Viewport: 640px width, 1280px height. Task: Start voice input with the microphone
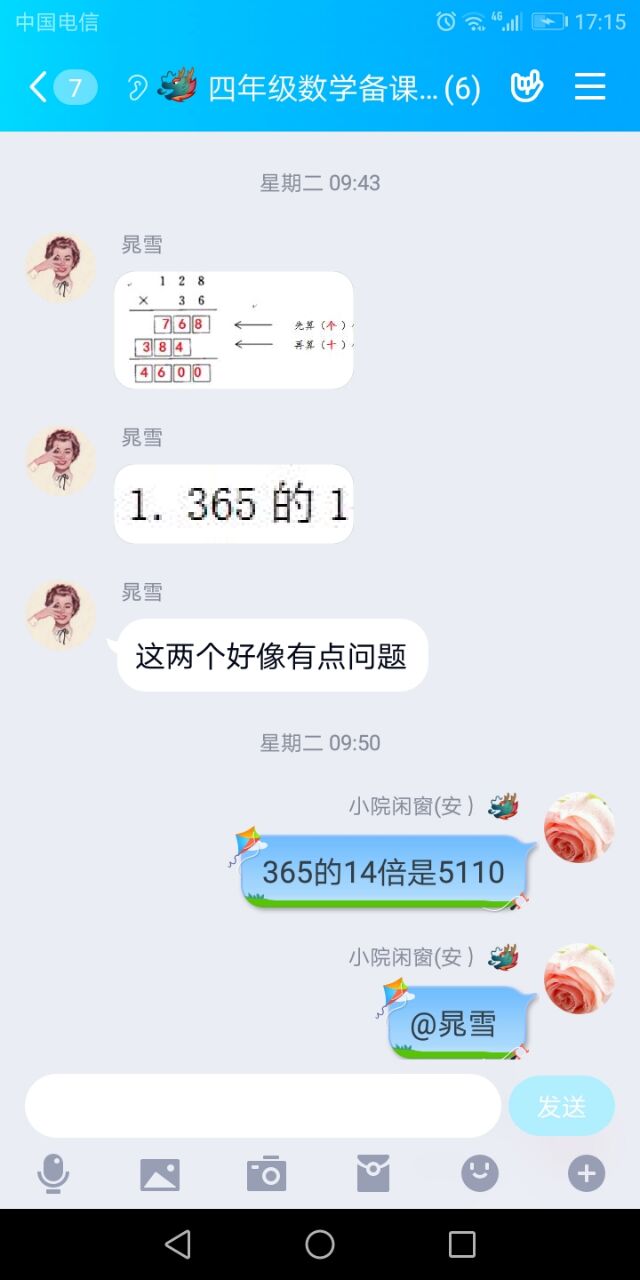(53, 1173)
